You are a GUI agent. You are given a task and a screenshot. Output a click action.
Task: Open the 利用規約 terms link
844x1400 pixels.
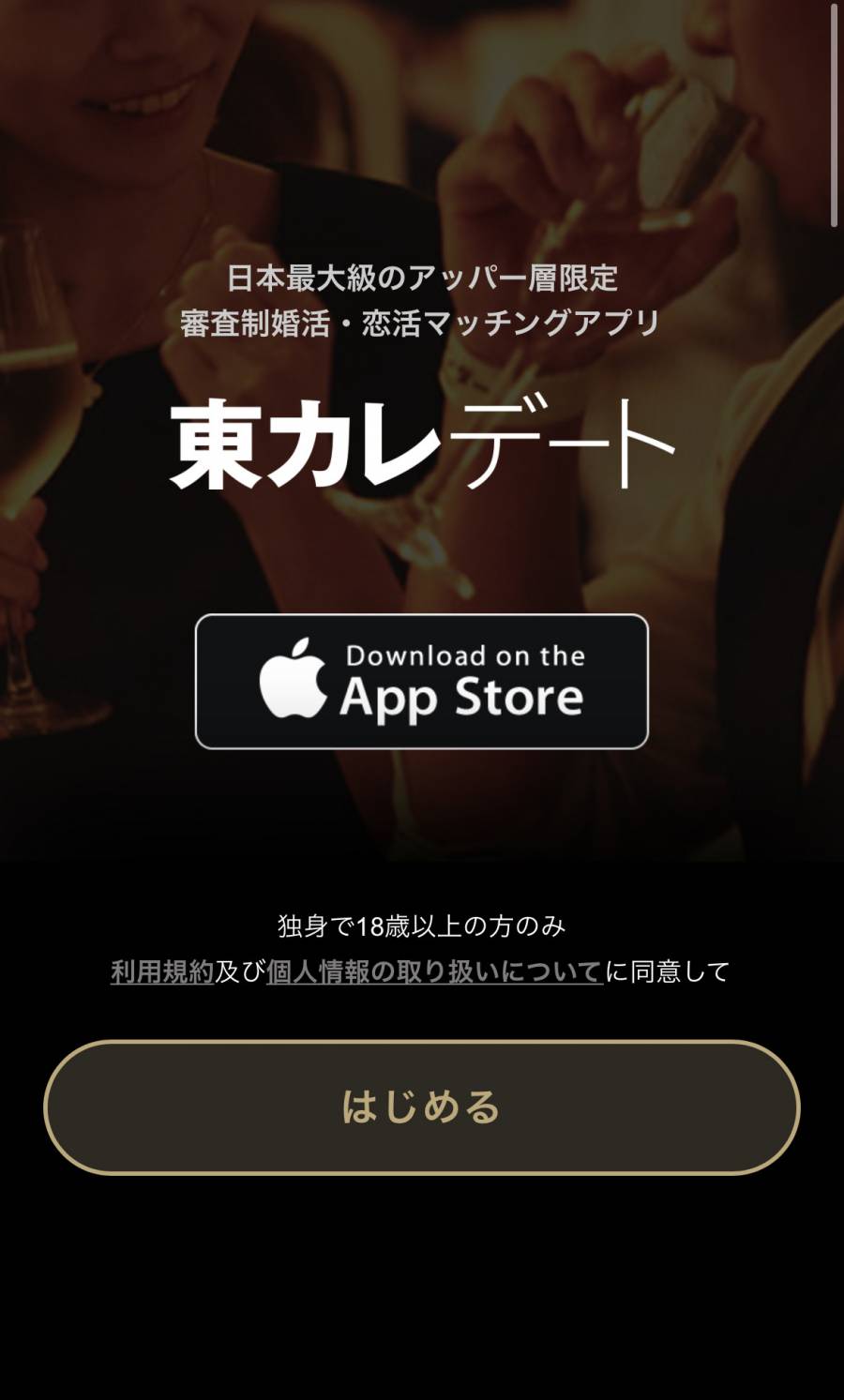162,971
